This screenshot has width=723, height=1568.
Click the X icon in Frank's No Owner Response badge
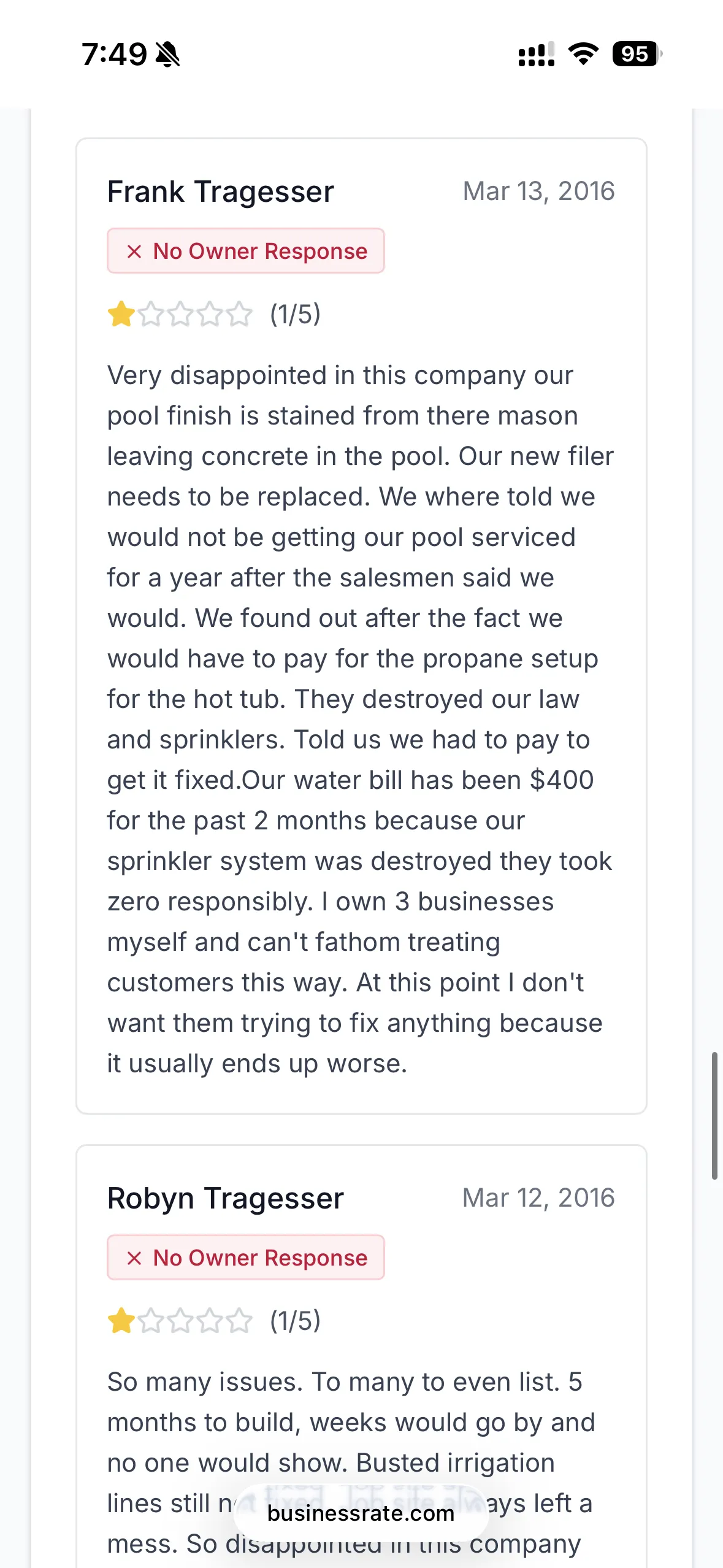pyautogui.click(x=135, y=250)
